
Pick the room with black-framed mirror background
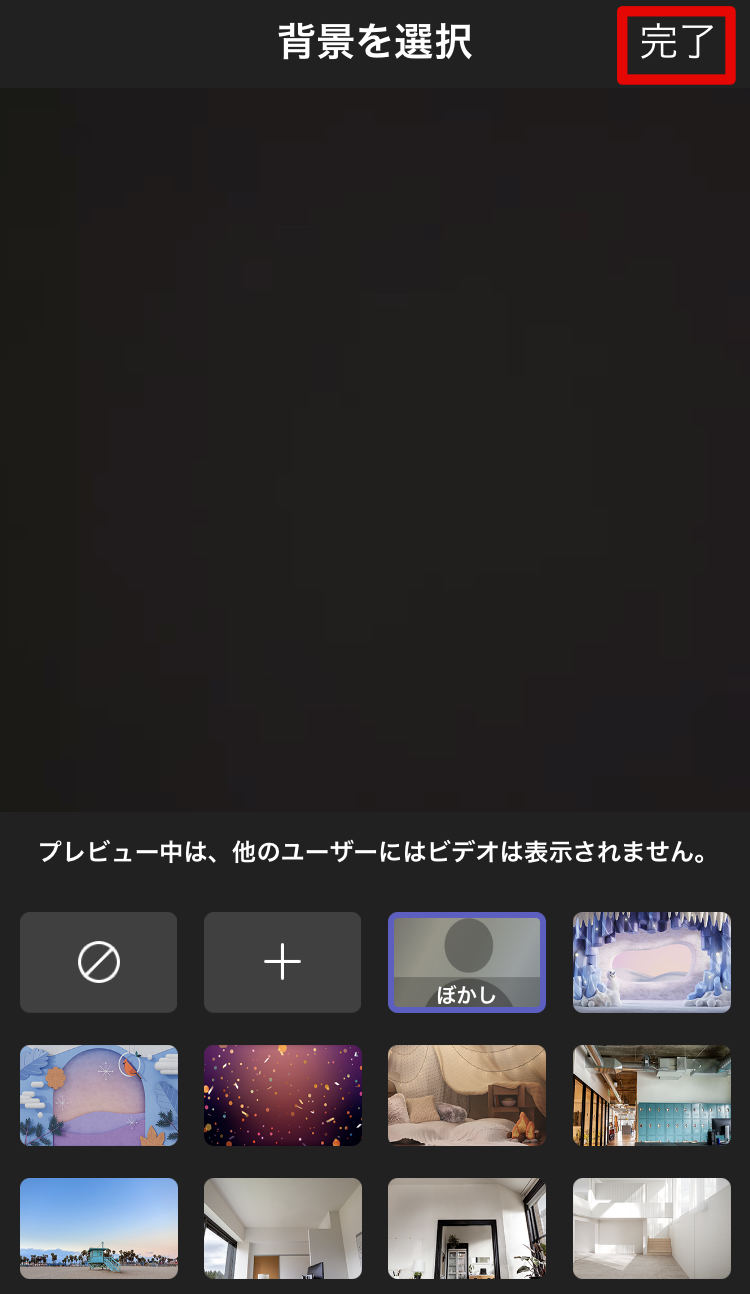467,1228
